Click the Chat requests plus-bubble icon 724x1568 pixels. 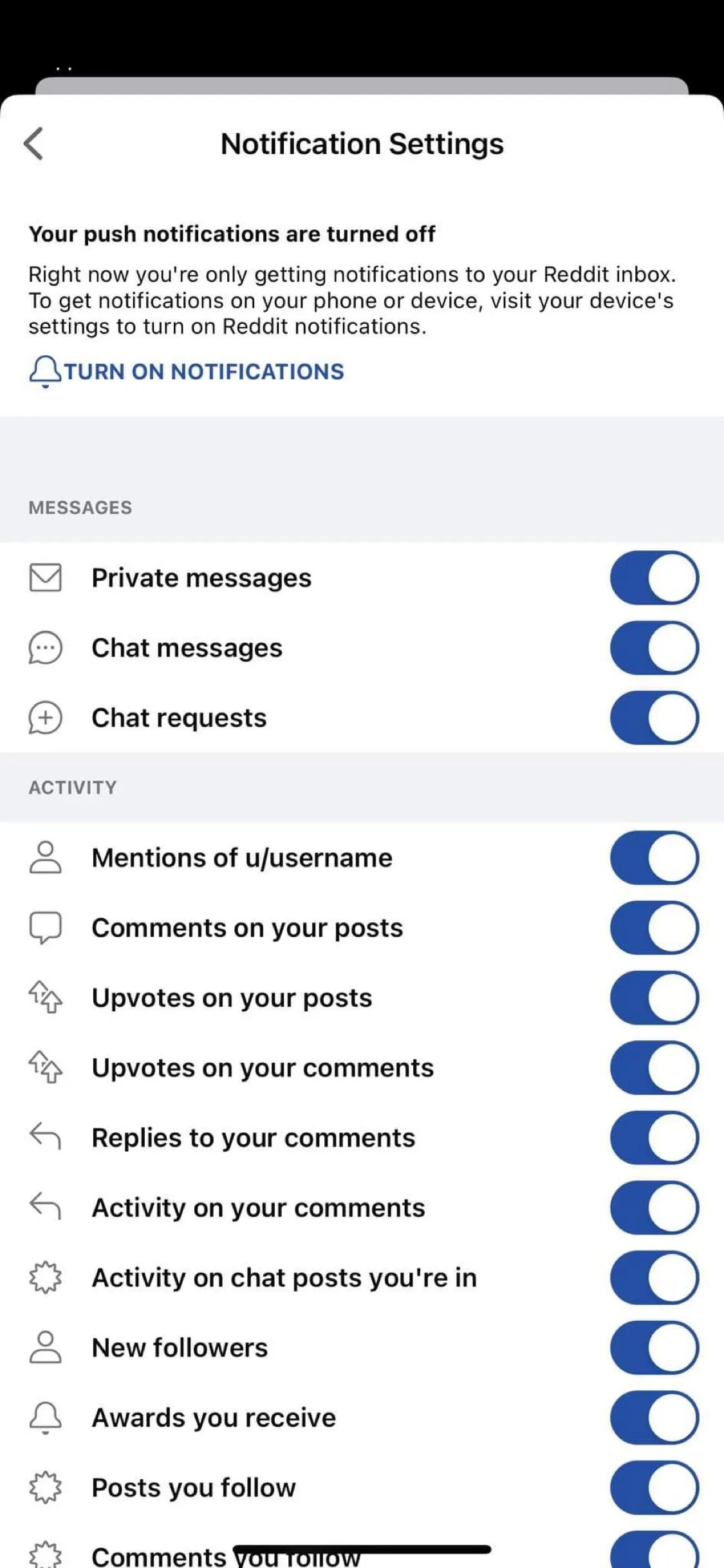[x=45, y=717]
